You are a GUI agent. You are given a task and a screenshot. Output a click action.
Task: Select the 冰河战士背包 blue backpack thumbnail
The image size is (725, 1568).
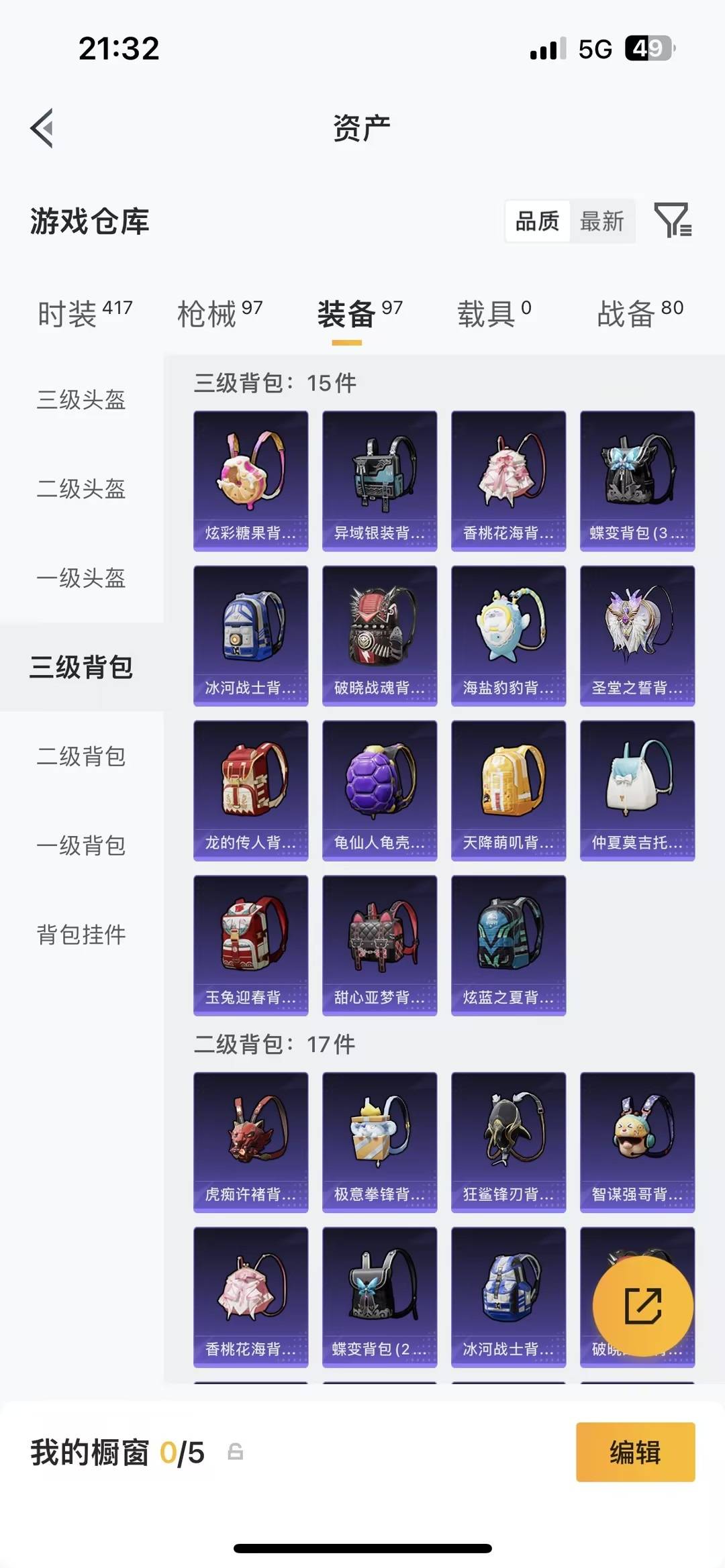coord(250,635)
